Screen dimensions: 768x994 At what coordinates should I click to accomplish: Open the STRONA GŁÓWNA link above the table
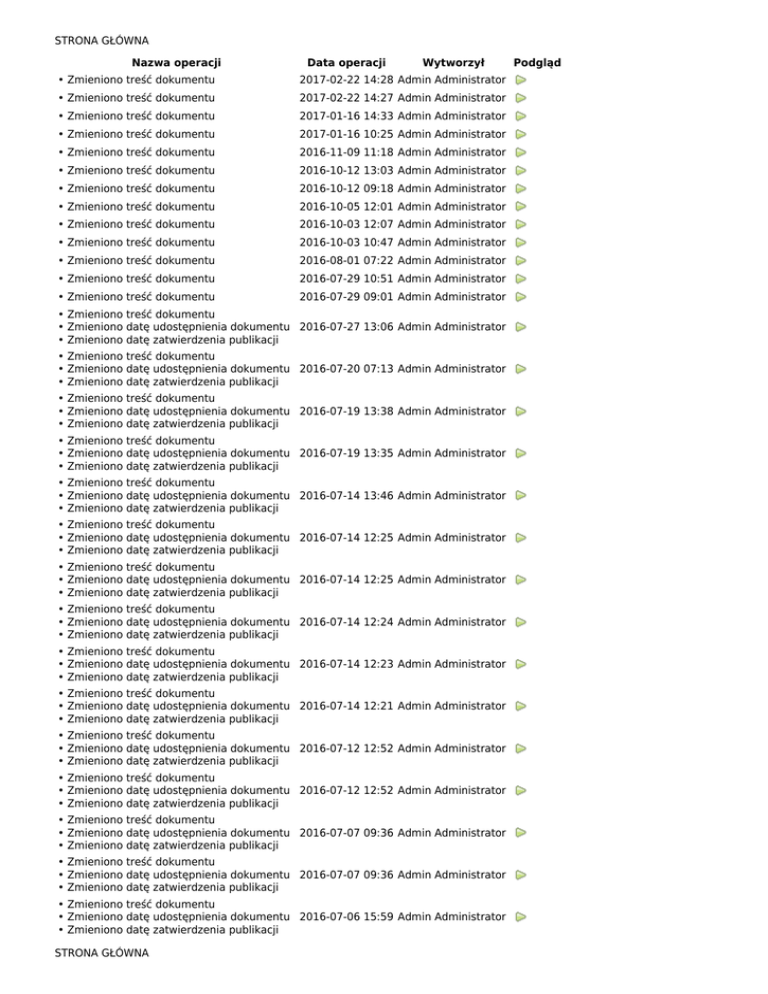(101, 41)
